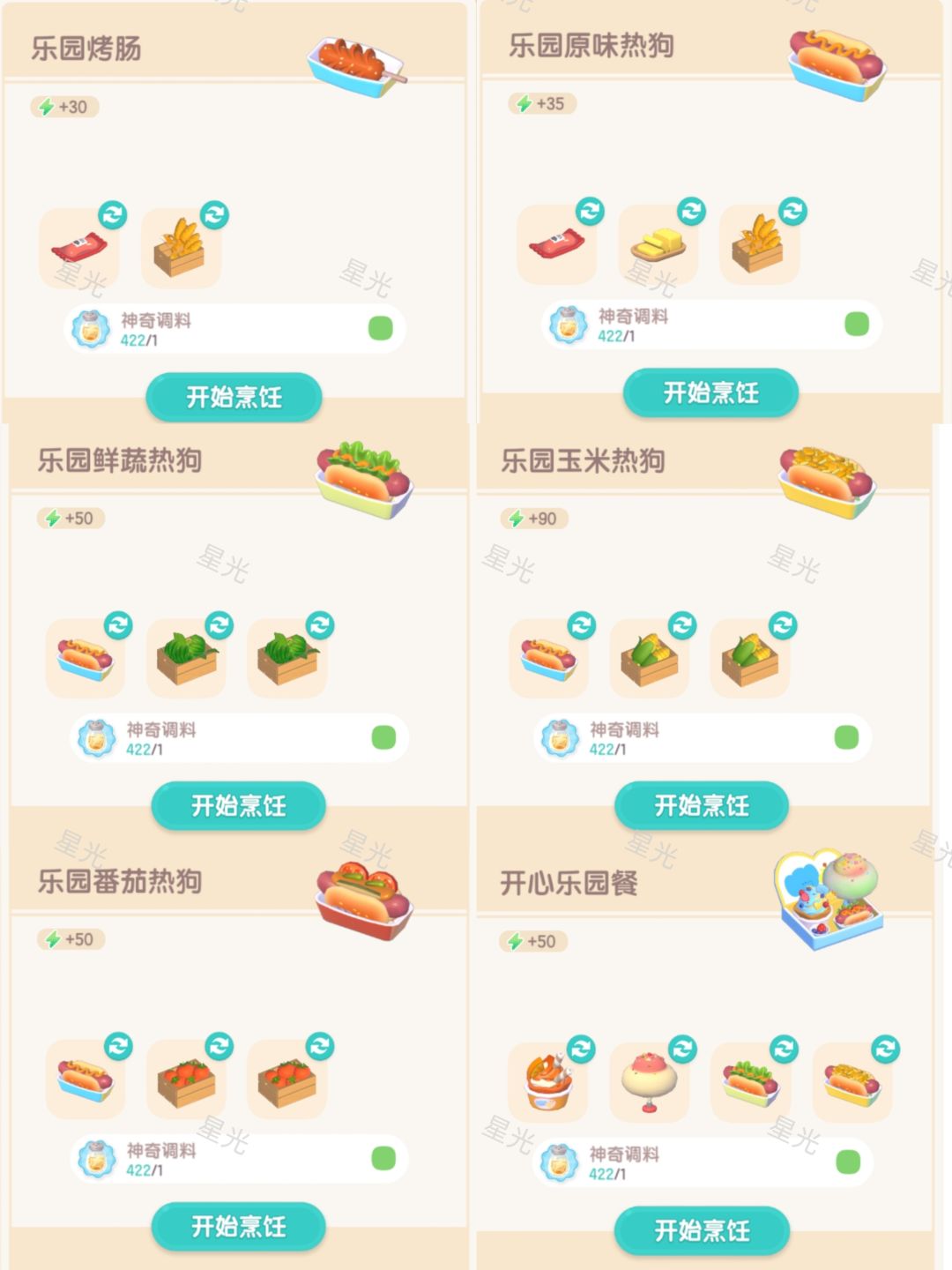Select a corn crate in 乐园玉米热狗 recipe
This screenshot has height=1270, width=952.
click(x=649, y=661)
